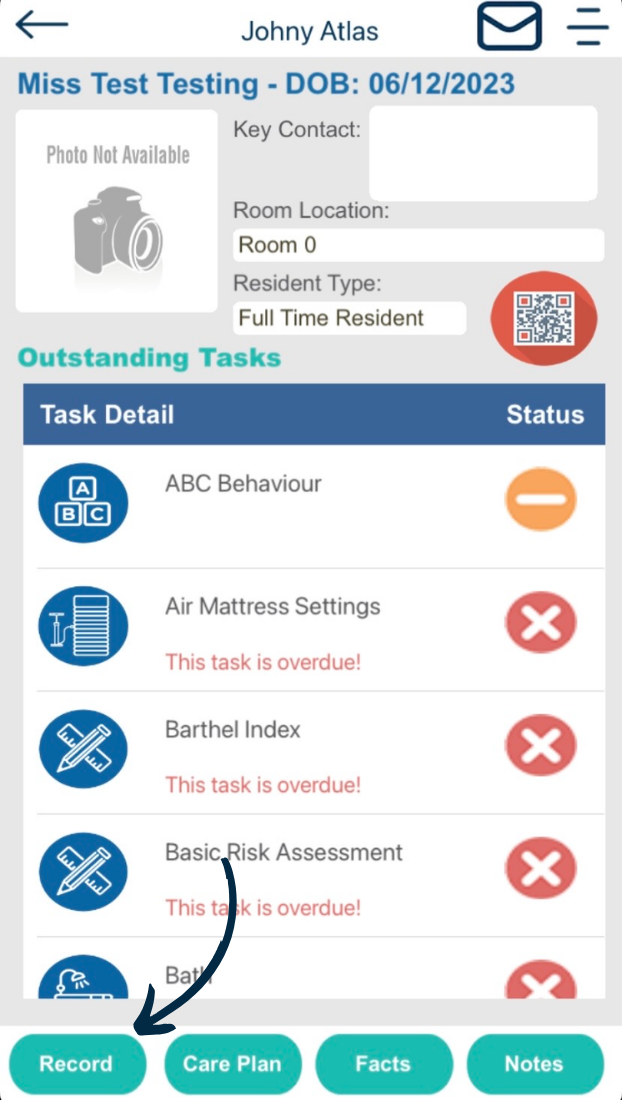Go back using the arrow
625x1100 pixels.
pyautogui.click(x=42, y=25)
